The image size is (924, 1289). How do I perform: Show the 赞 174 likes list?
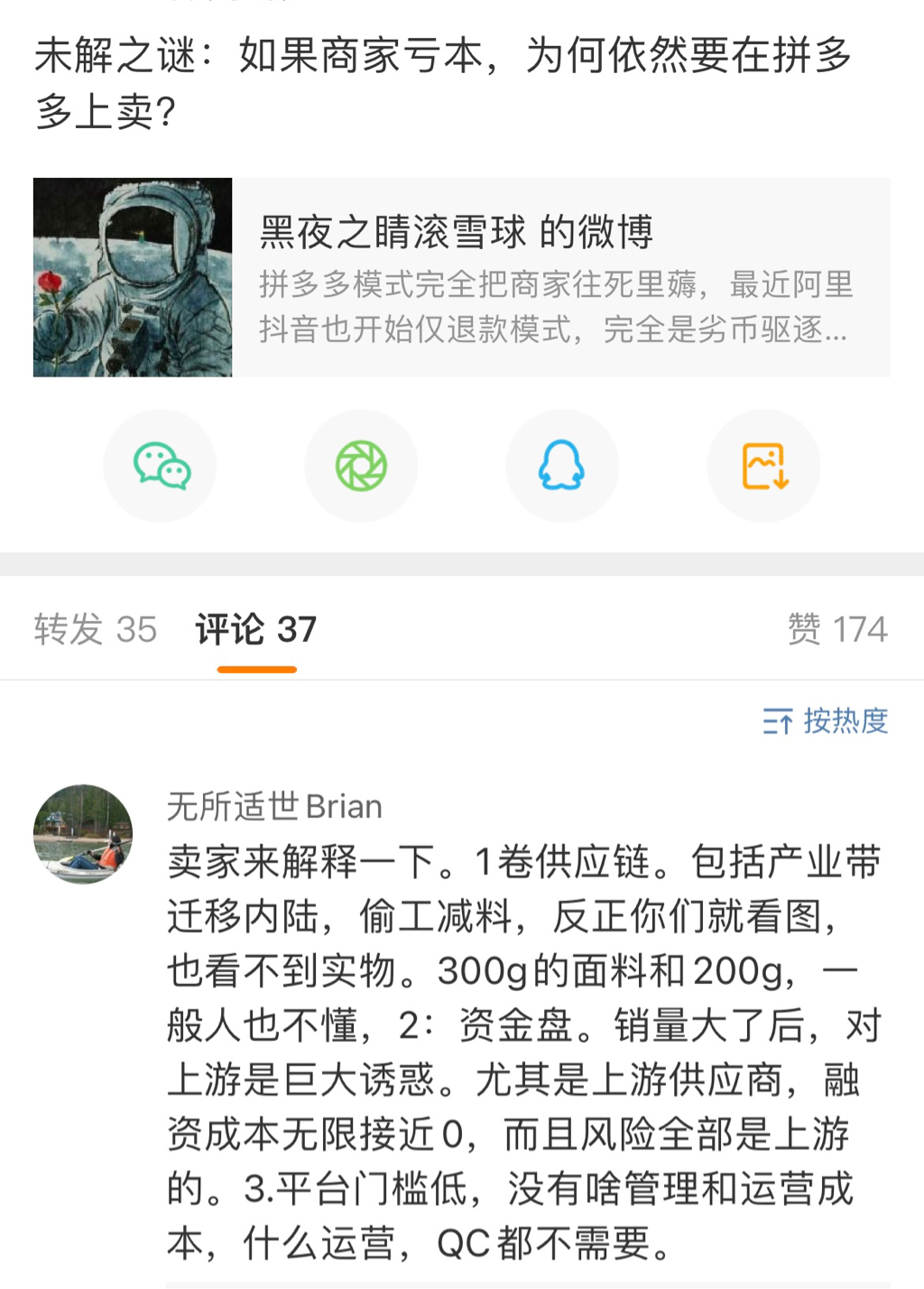coord(837,629)
